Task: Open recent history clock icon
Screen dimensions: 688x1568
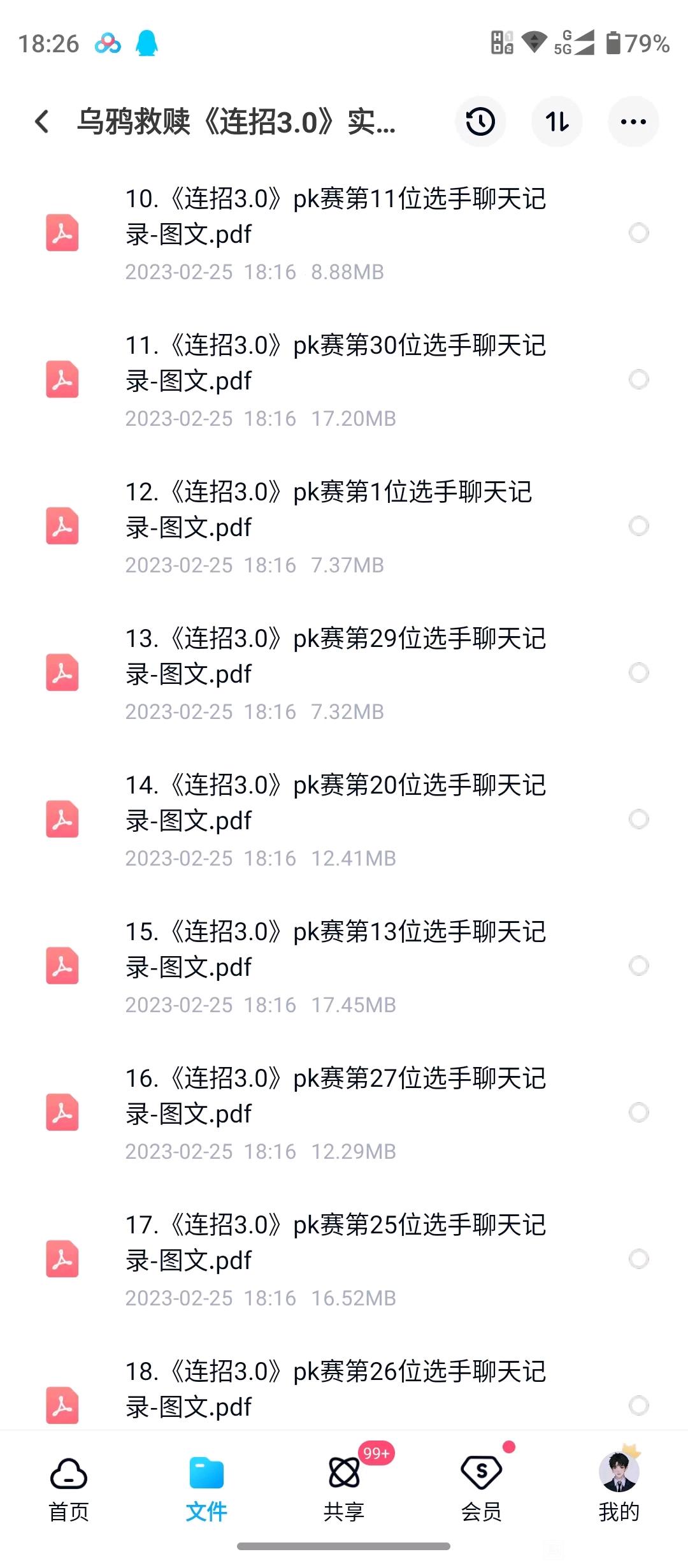Action: (480, 121)
